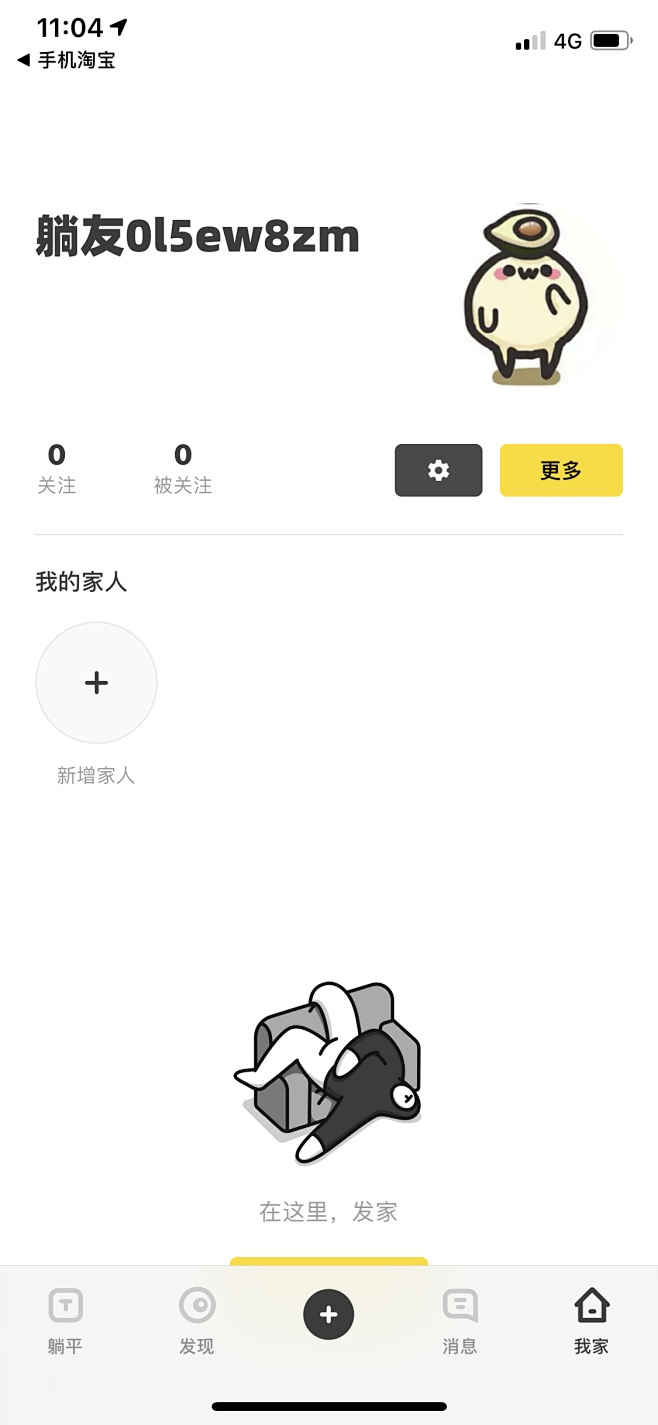658x1425 pixels.
Task: Open settings via the gear button
Action: 438,470
